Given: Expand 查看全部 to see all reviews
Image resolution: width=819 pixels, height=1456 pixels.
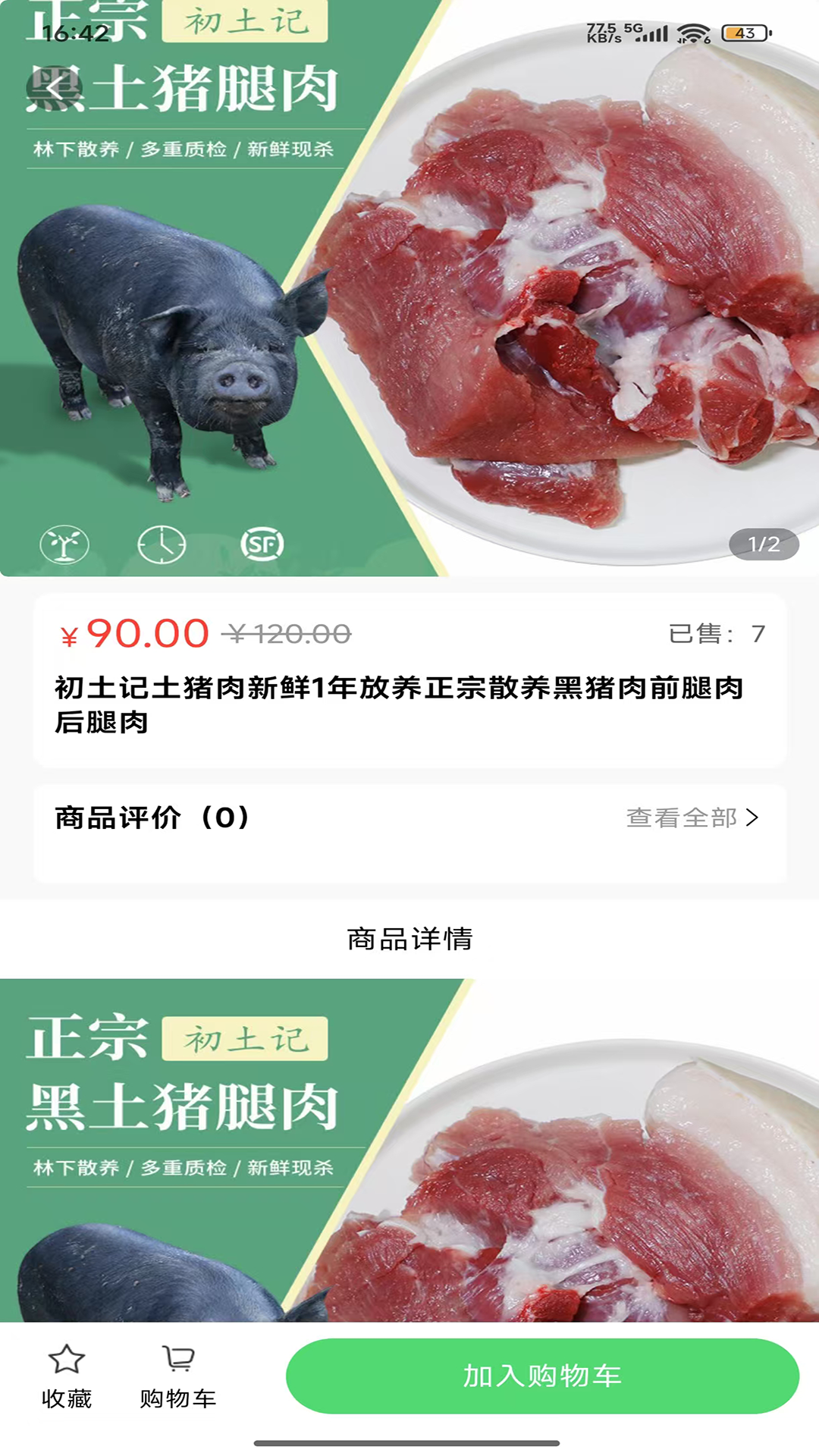Looking at the screenshot, I should coord(679,817).
